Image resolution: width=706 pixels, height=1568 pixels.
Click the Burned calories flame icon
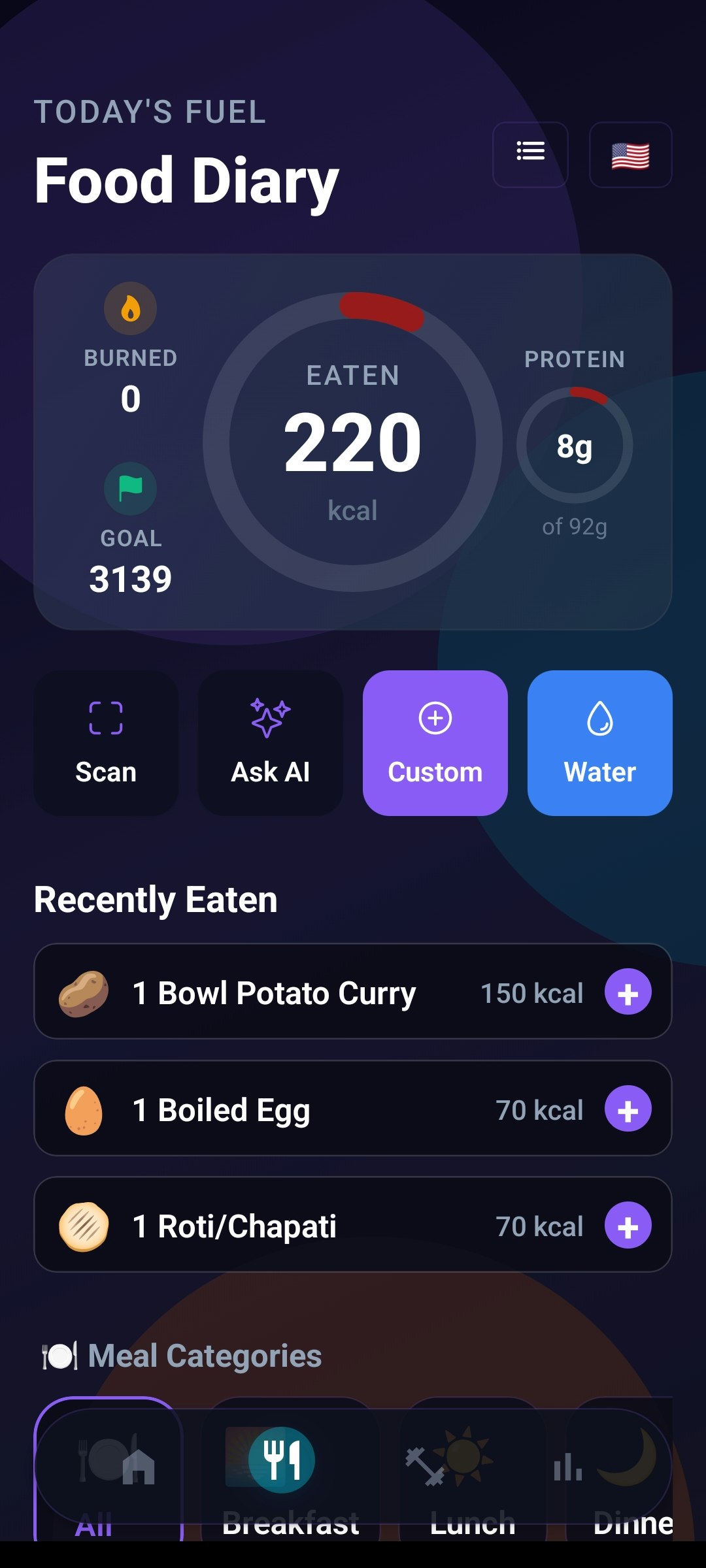(x=129, y=307)
